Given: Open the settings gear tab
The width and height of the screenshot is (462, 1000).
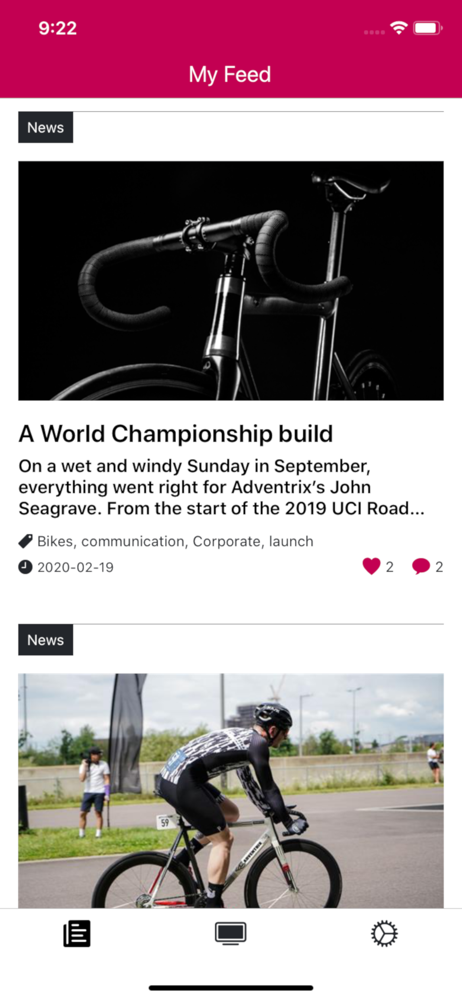Looking at the screenshot, I should point(384,934).
